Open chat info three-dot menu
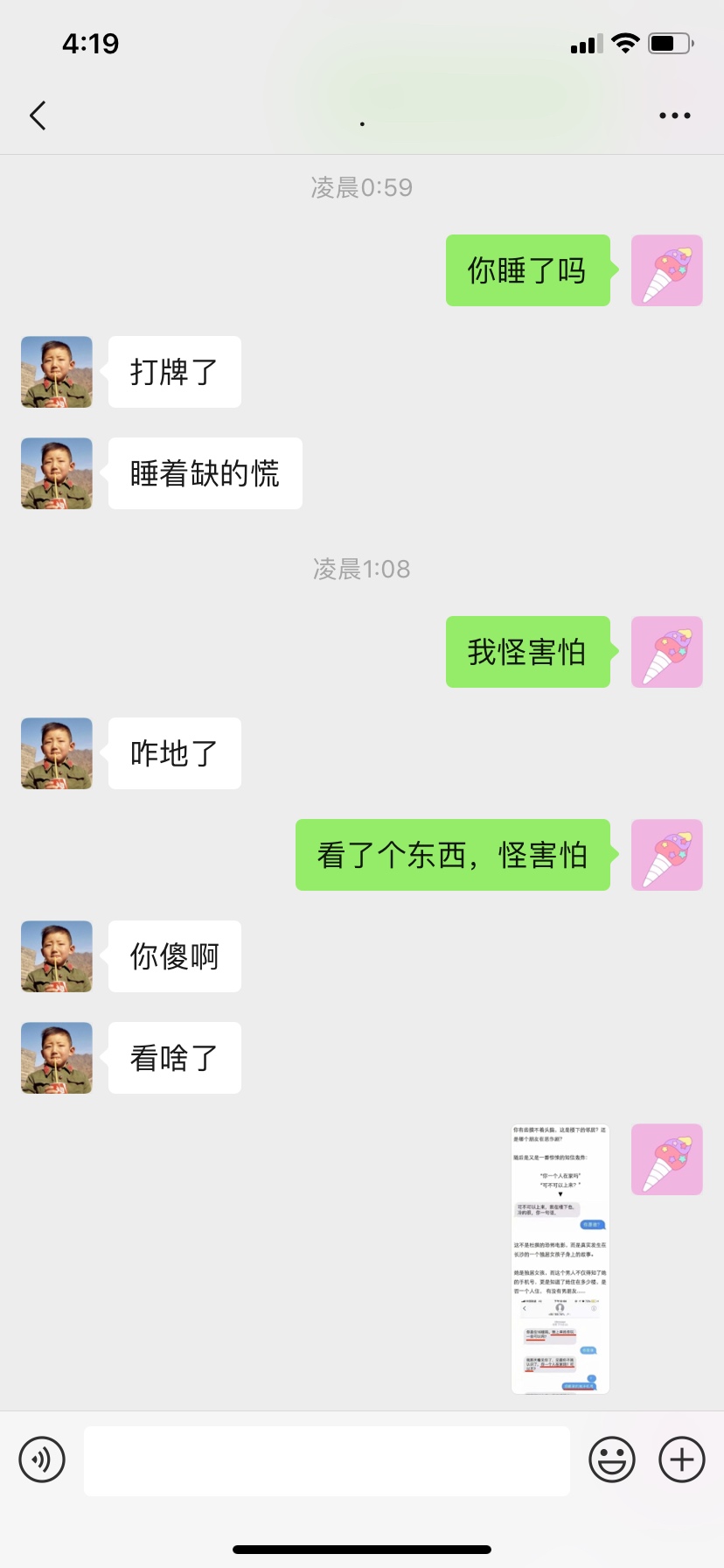 (x=674, y=115)
